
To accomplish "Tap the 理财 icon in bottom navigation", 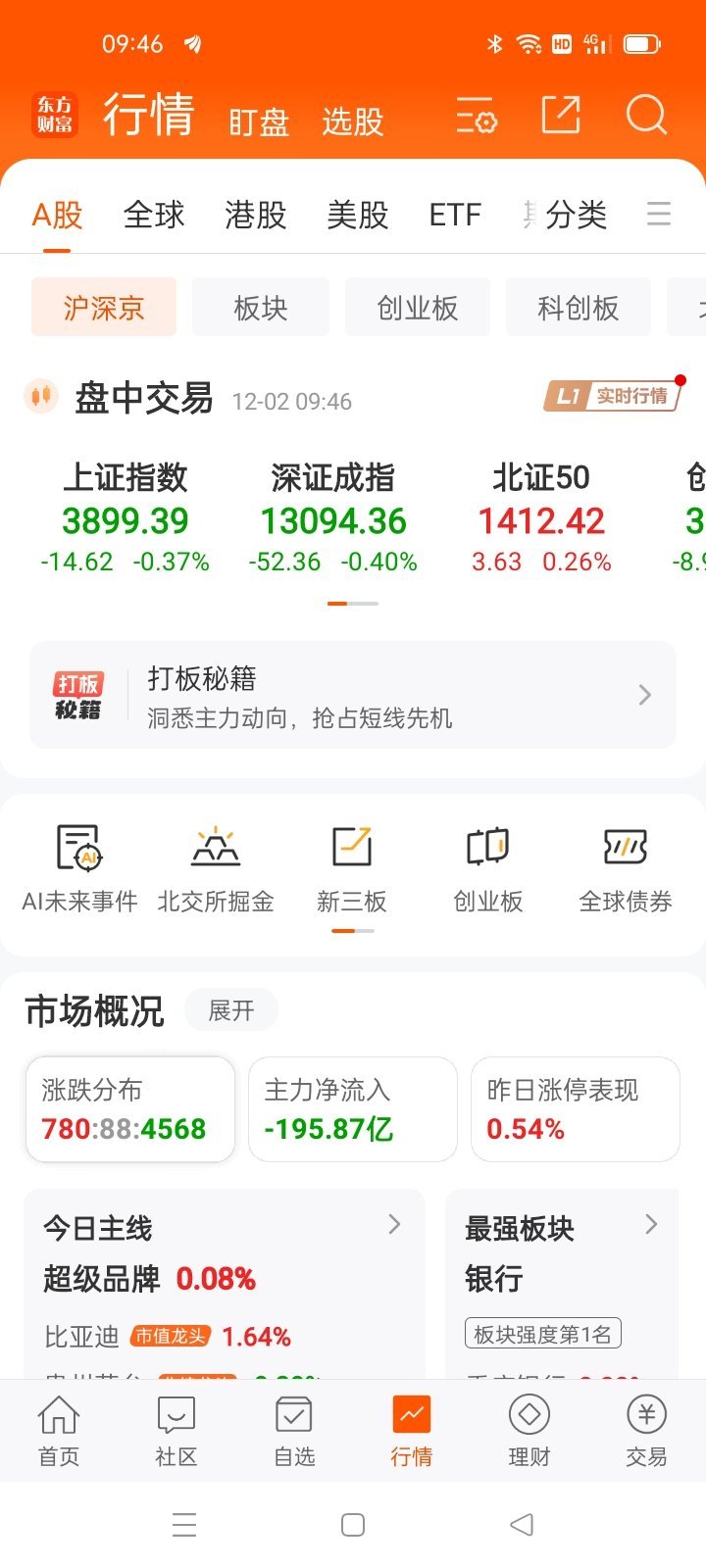I will (528, 1429).
